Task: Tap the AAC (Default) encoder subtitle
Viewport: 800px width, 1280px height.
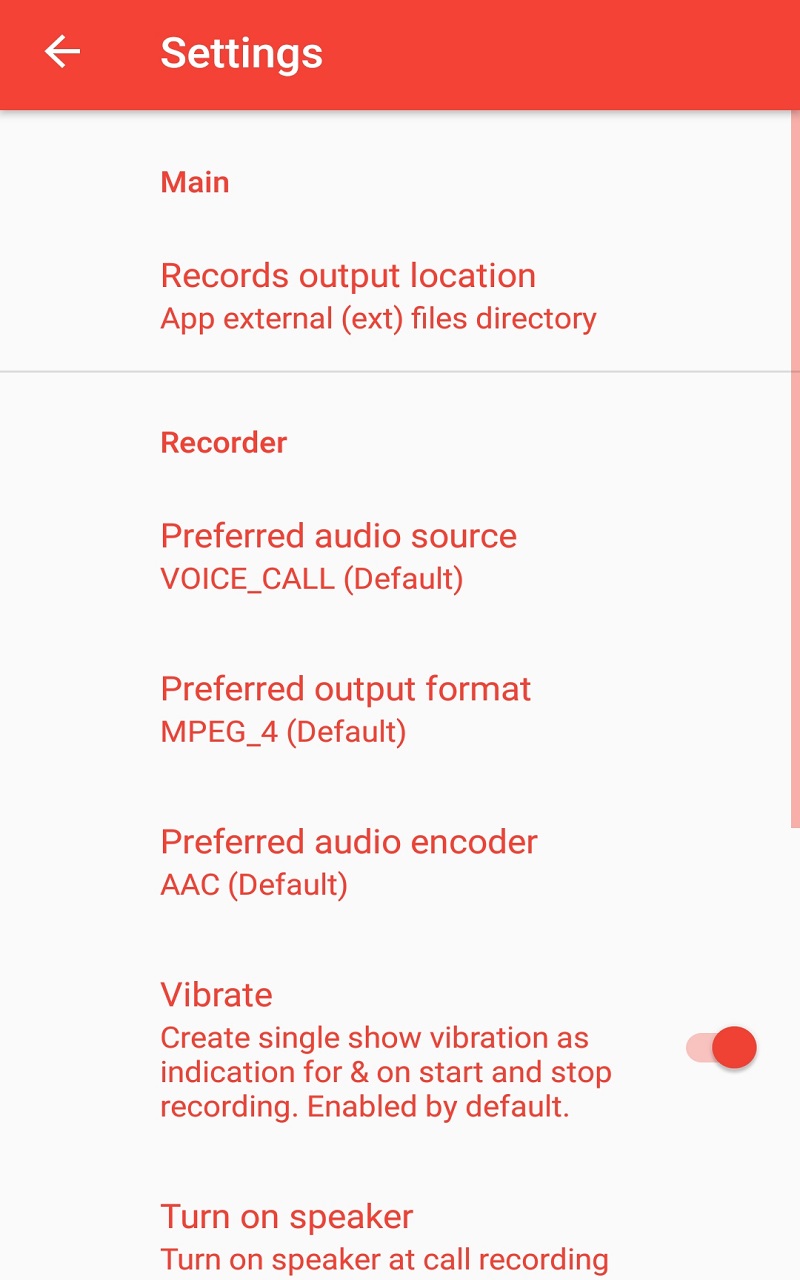Action: (253, 884)
